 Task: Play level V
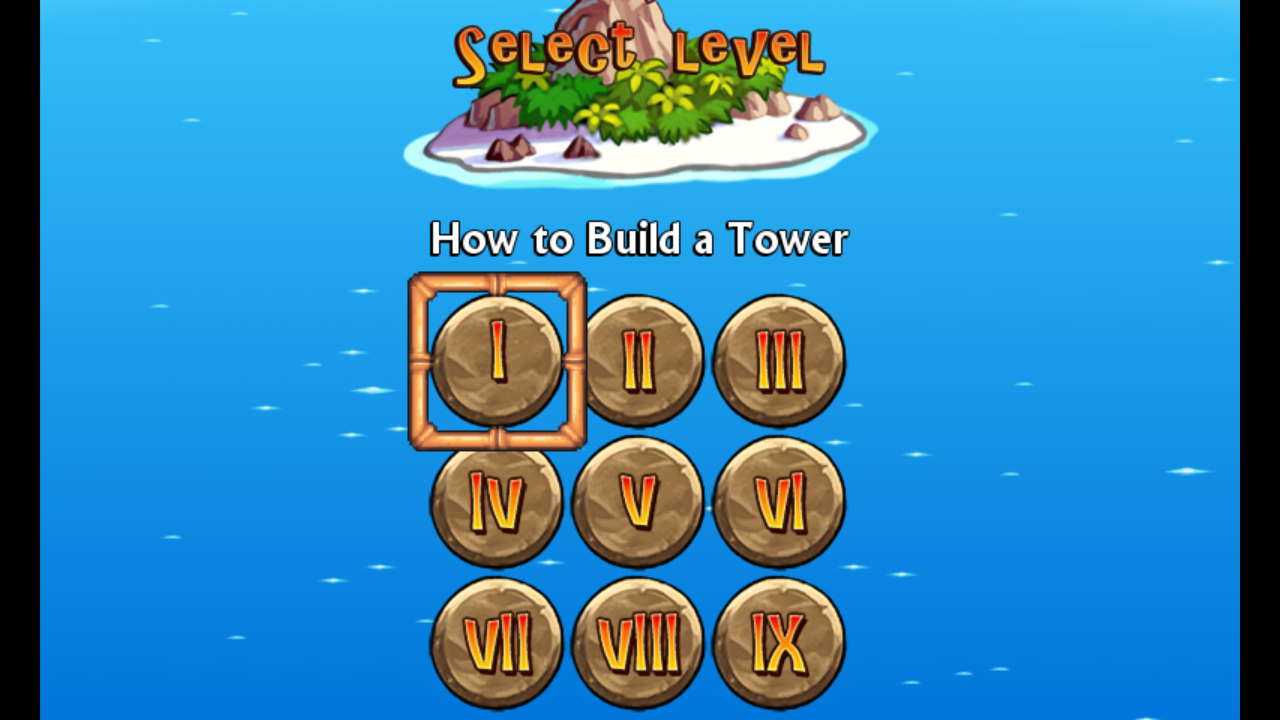(638, 502)
